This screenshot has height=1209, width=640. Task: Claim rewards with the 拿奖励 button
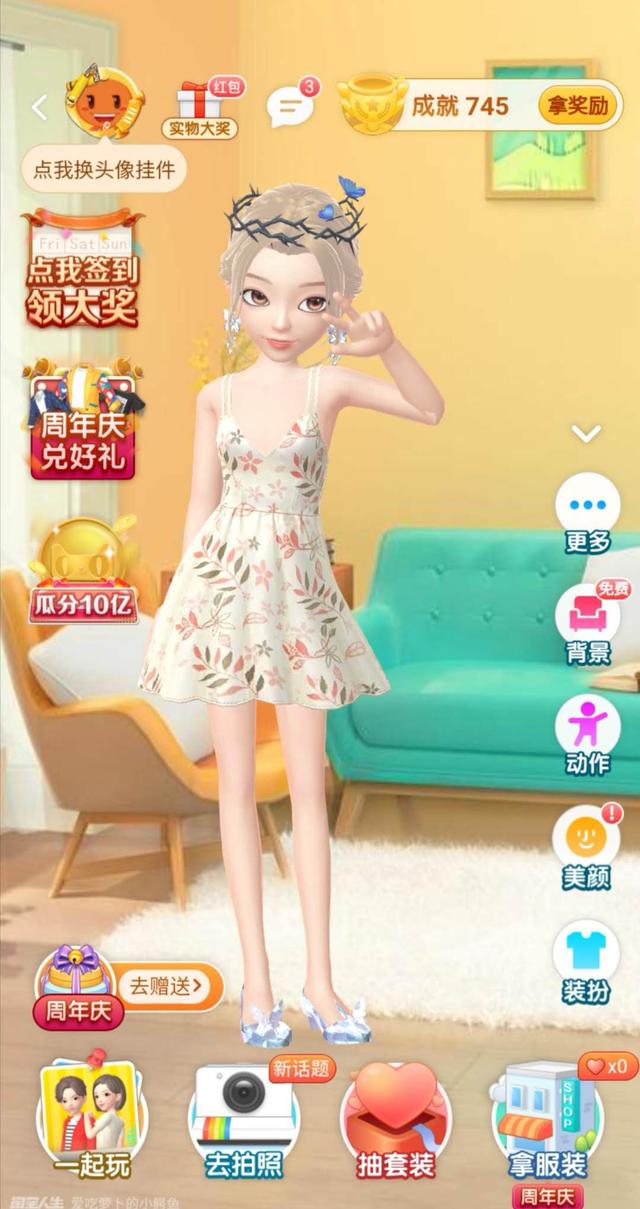[578, 105]
